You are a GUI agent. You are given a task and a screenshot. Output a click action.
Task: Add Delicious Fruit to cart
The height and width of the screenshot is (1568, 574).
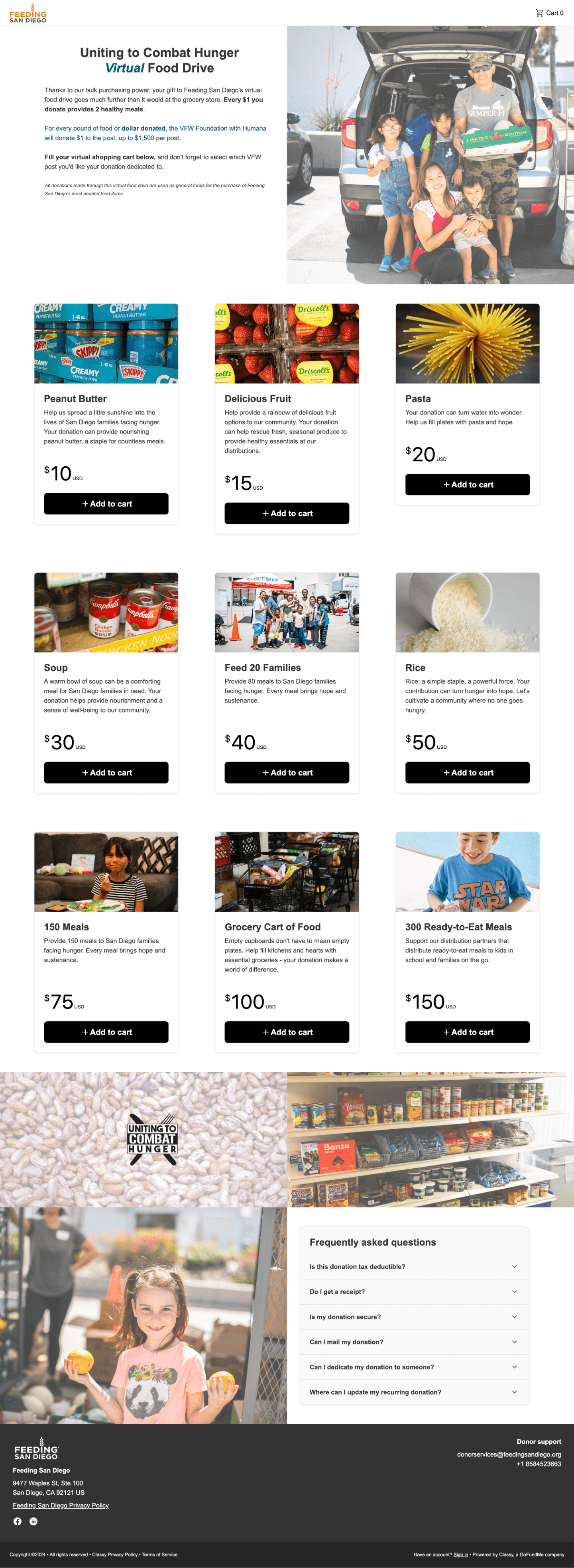click(287, 513)
